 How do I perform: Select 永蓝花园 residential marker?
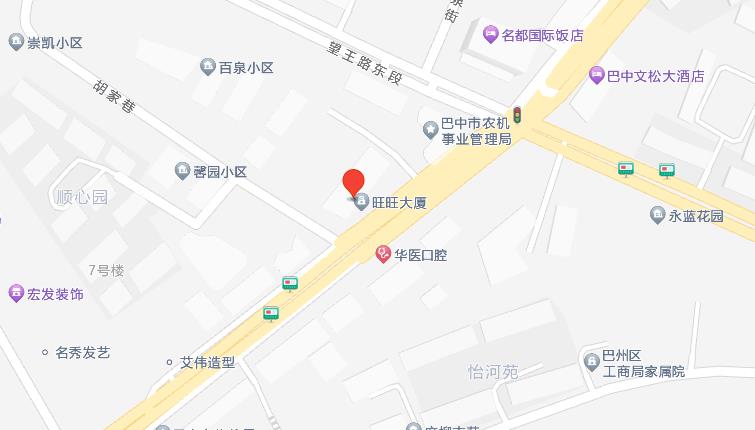(x=657, y=214)
